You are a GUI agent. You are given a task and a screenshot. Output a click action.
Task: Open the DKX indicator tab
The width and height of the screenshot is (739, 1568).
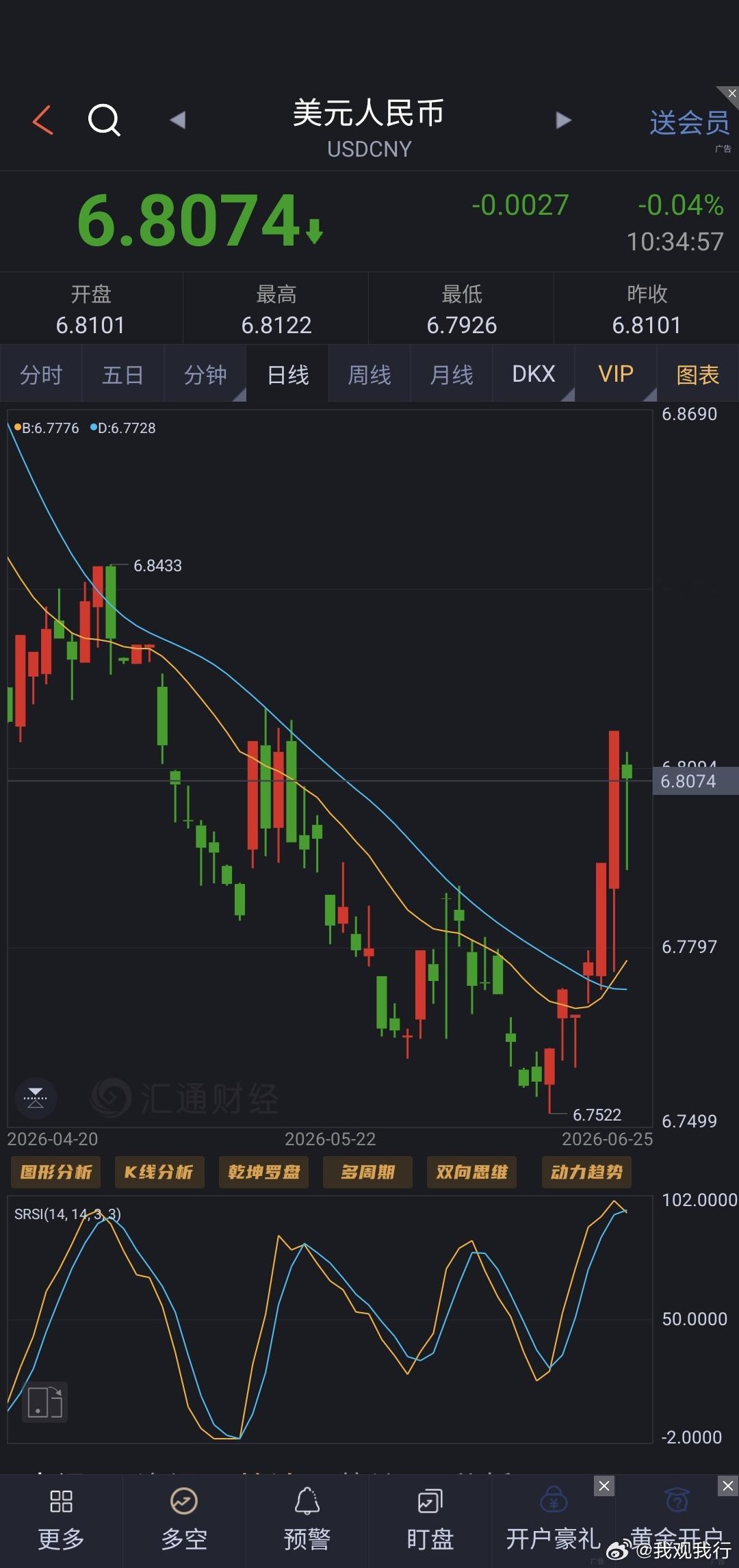point(534,374)
